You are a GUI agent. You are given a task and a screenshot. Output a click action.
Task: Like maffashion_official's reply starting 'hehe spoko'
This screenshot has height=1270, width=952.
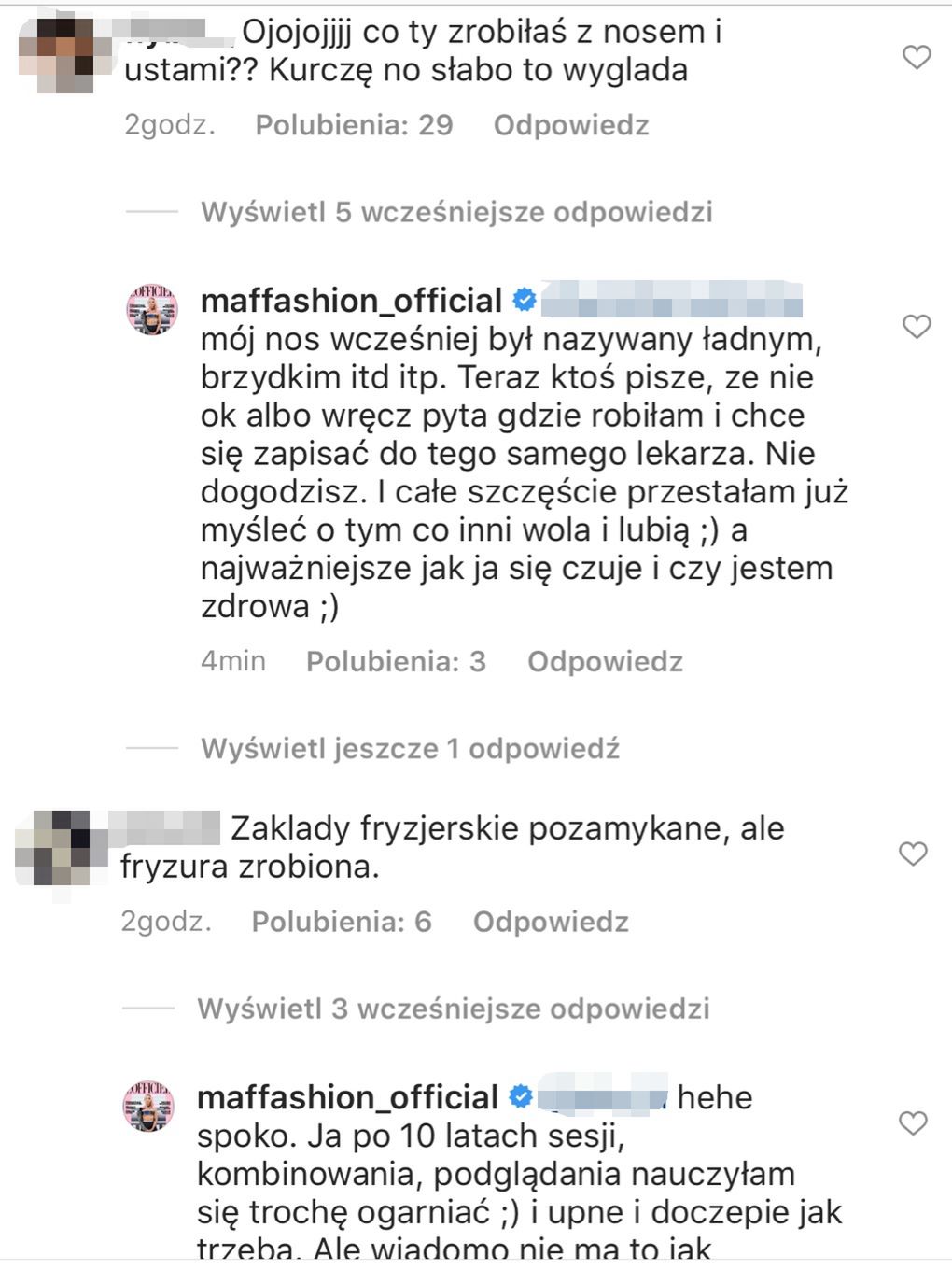(913, 1122)
